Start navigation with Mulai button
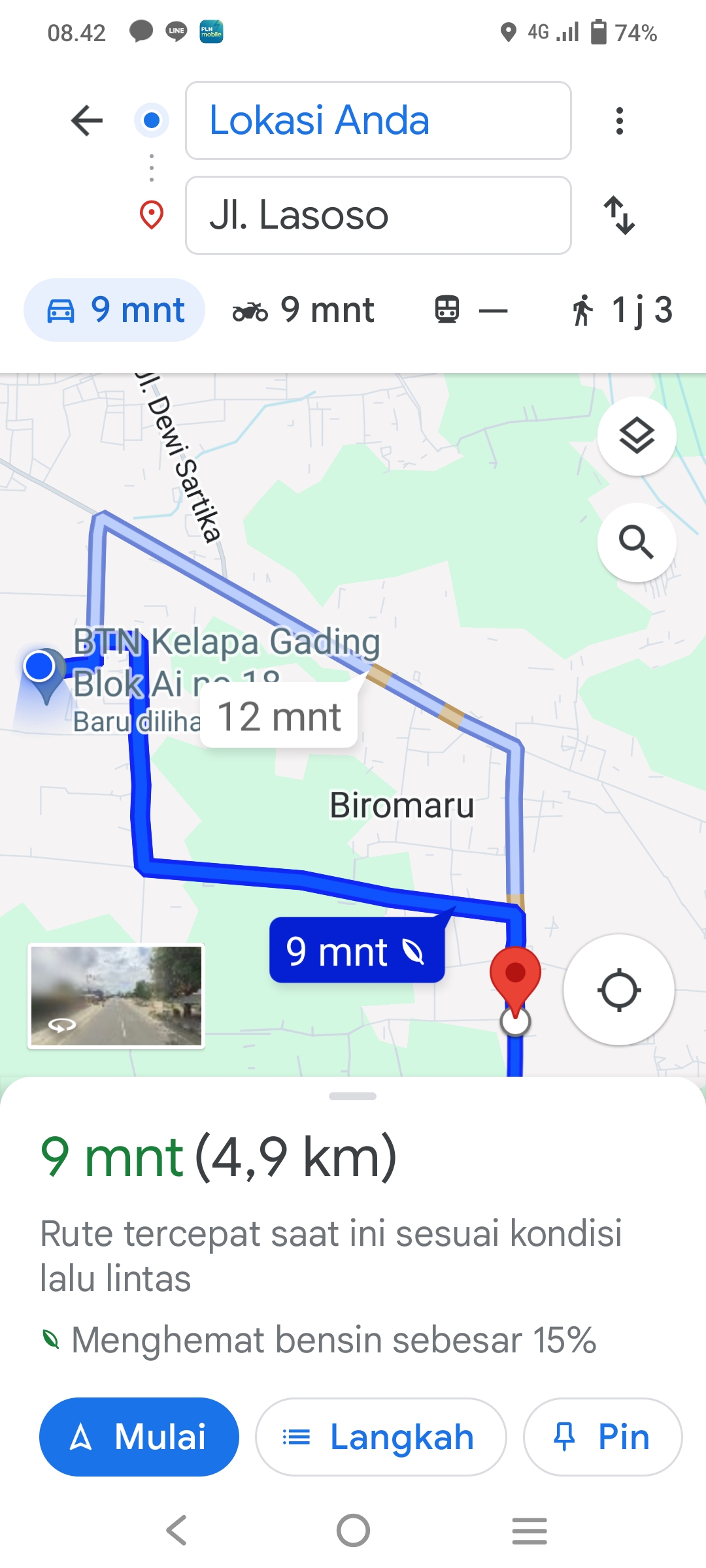 click(139, 1437)
